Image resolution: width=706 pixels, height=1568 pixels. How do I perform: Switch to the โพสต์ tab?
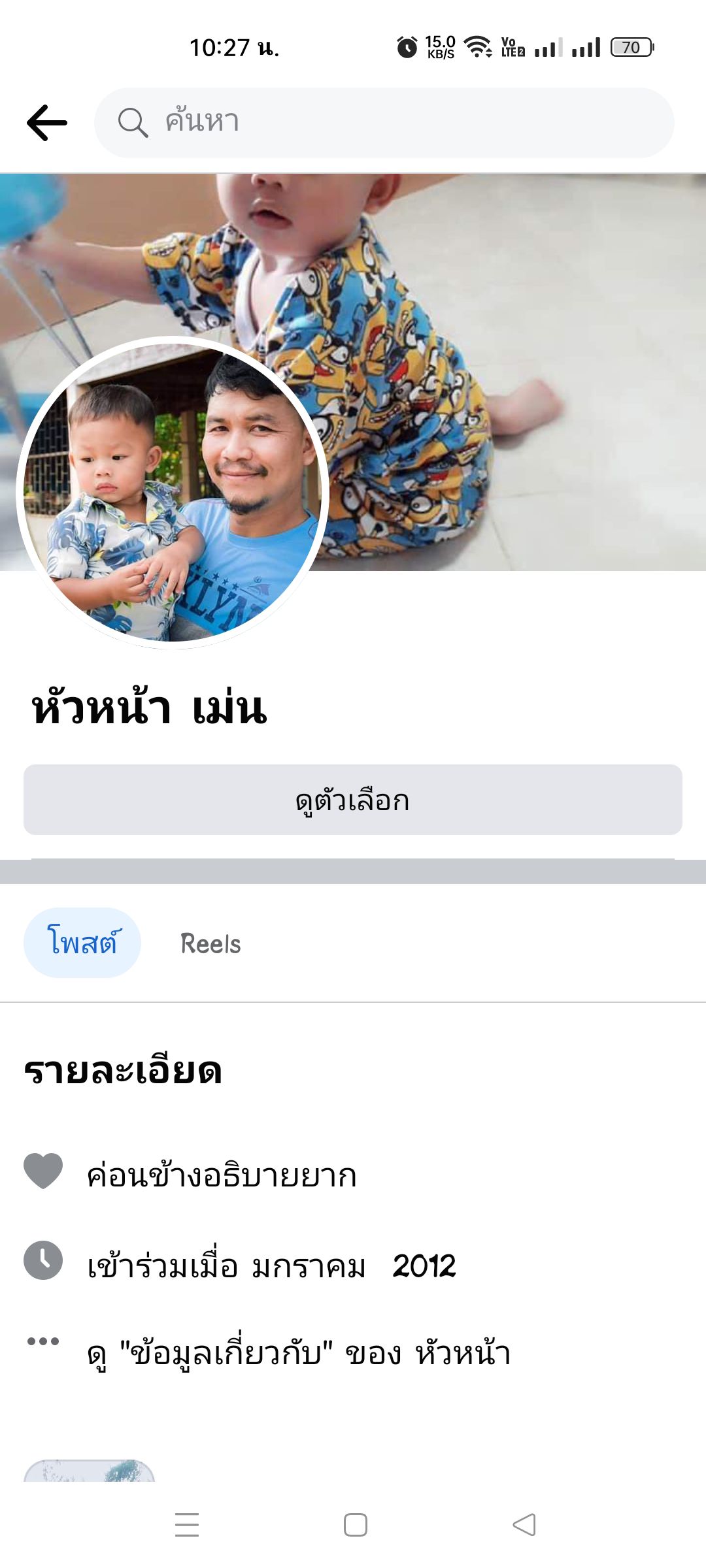pos(82,943)
